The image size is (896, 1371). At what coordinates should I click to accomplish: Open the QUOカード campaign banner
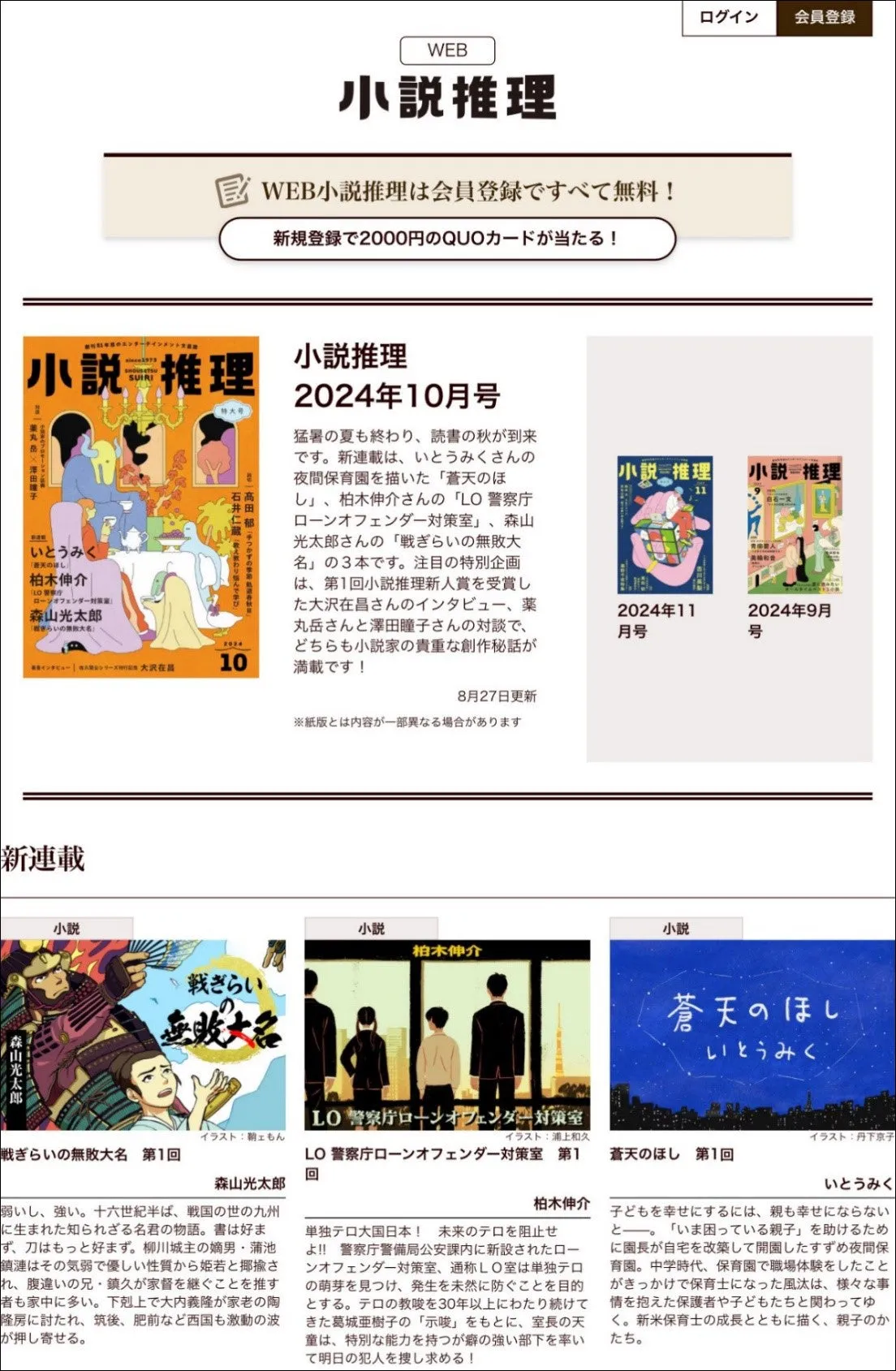click(447, 239)
